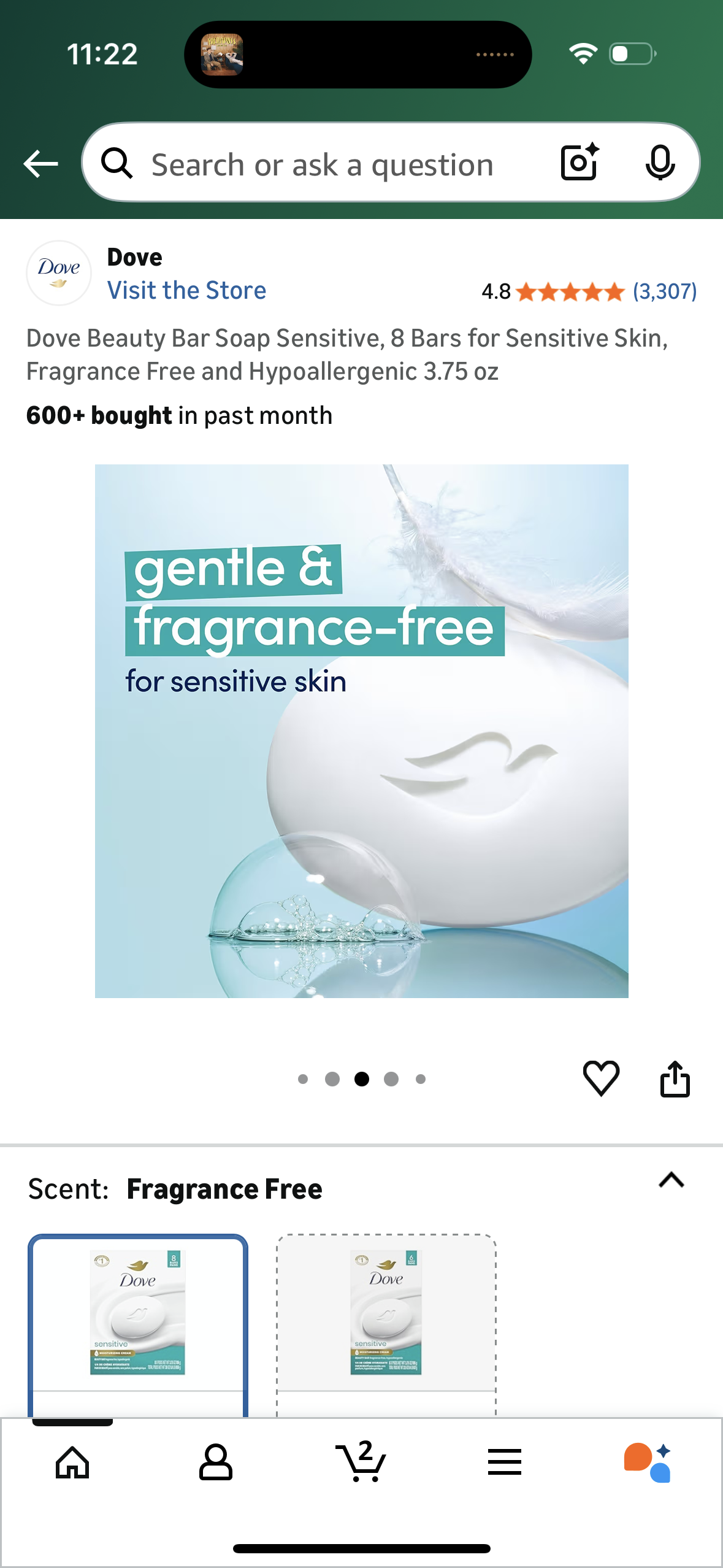Start voice search with the microphone

click(x=660, y=163)
